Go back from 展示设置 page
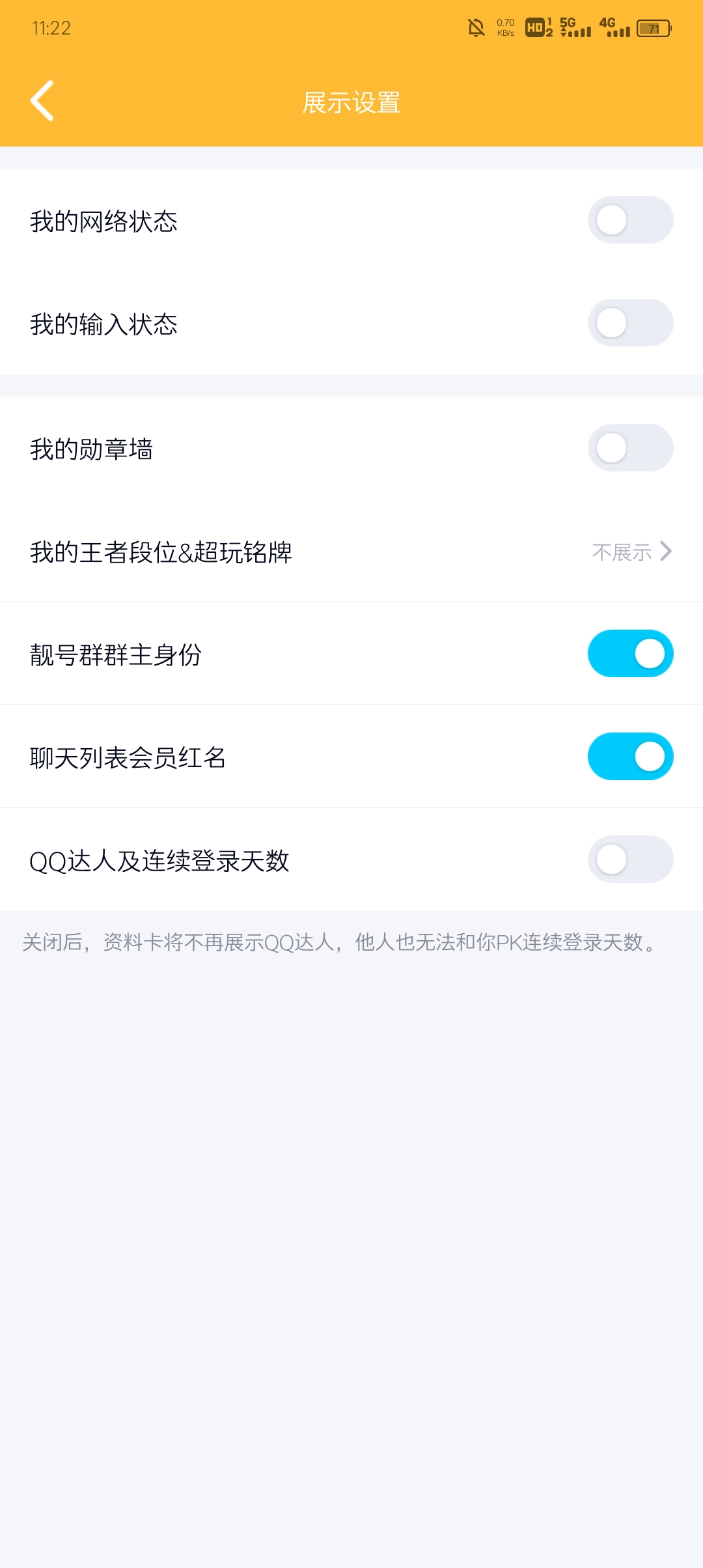703x1568 pixels. [42, 101]
